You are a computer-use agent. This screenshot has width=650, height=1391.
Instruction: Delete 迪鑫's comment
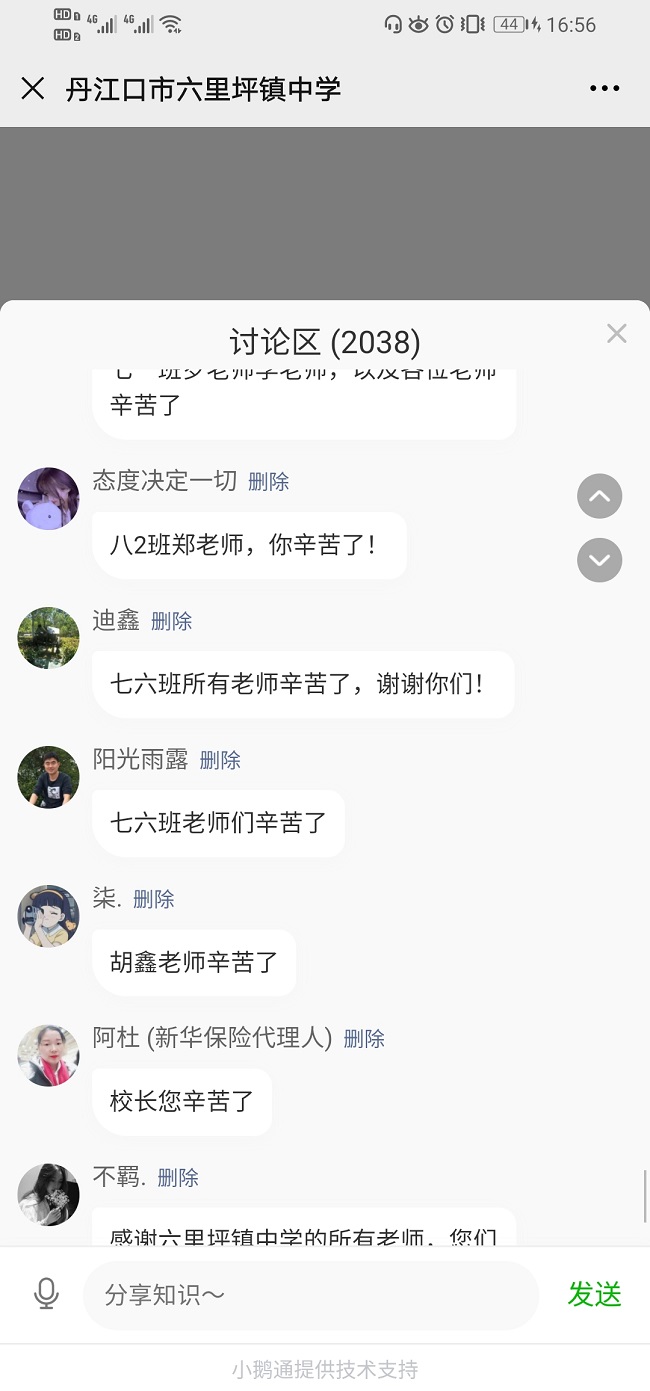[x=171, y=622]
